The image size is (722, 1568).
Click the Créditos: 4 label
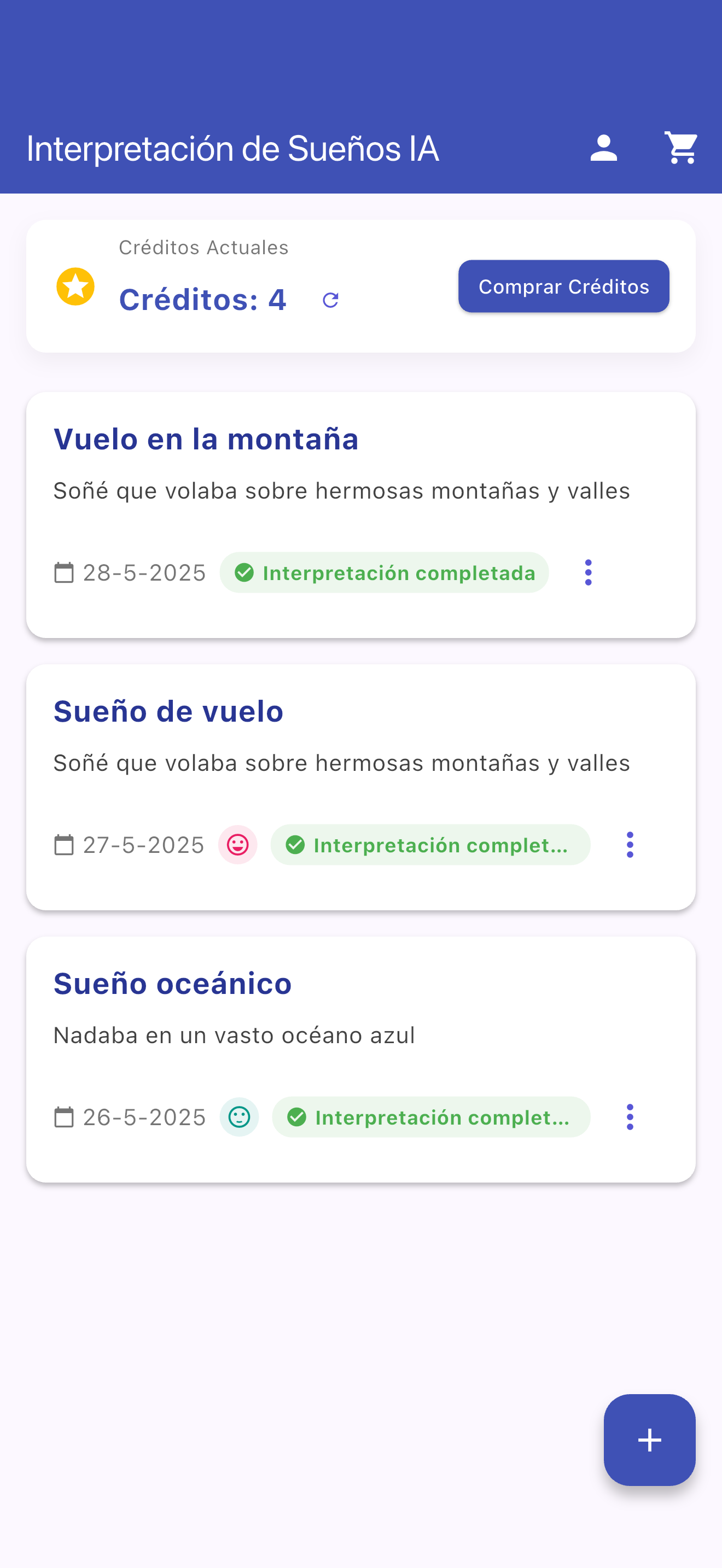click(x=203, y=300)
